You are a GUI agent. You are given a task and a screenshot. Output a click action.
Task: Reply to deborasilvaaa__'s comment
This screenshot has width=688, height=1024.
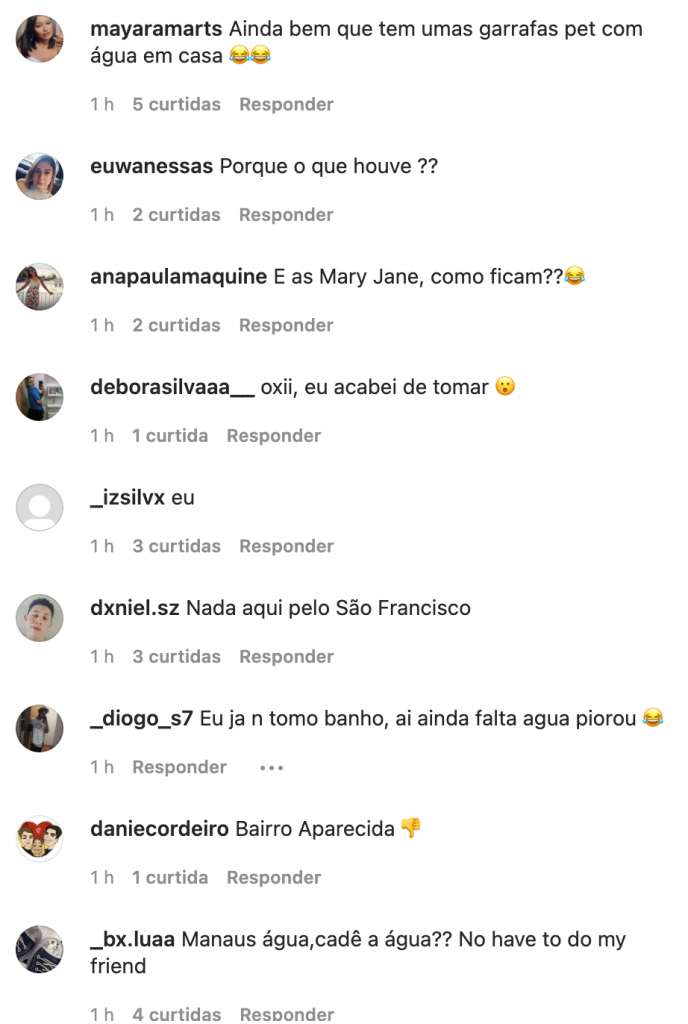(x=273, y=436)
